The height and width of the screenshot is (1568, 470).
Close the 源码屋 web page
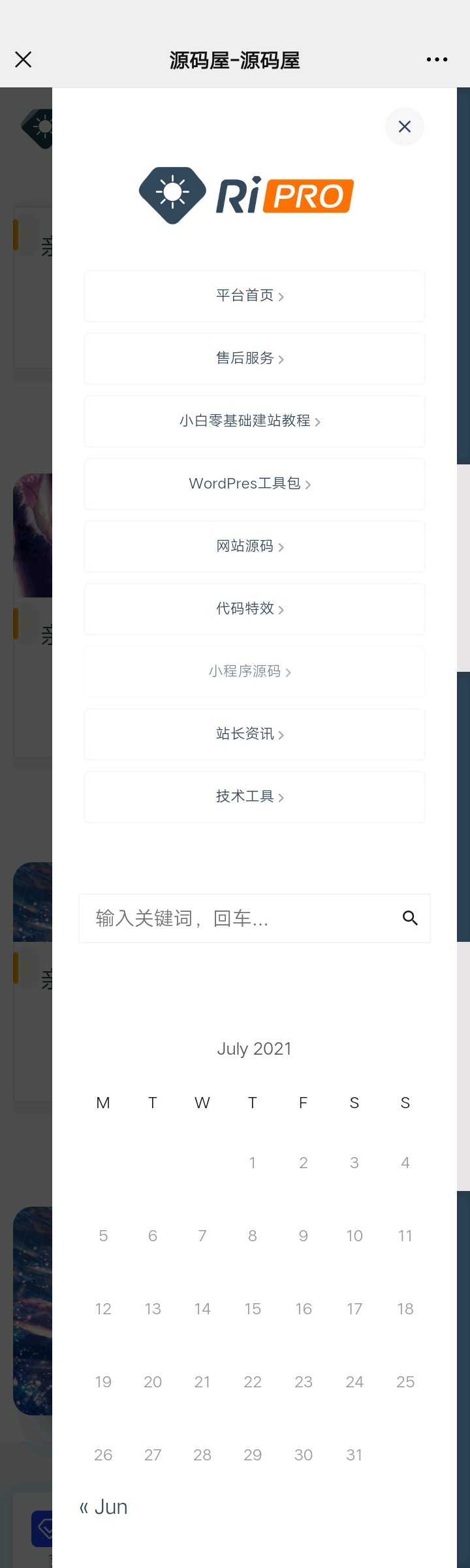click(23, 60)
